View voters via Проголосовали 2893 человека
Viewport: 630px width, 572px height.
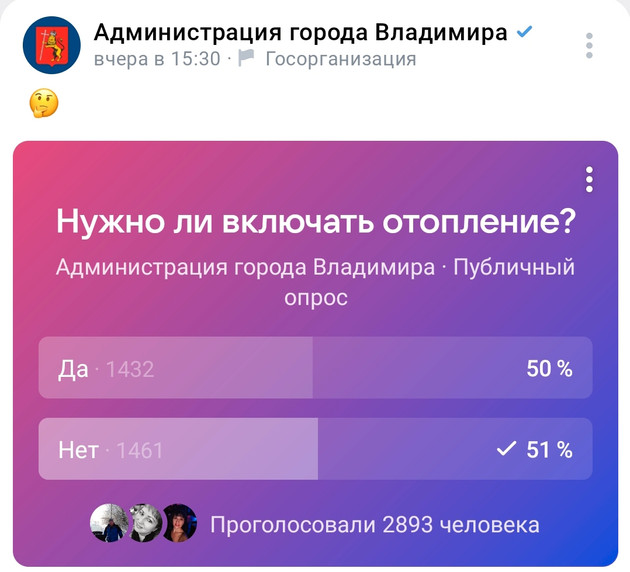374,525
